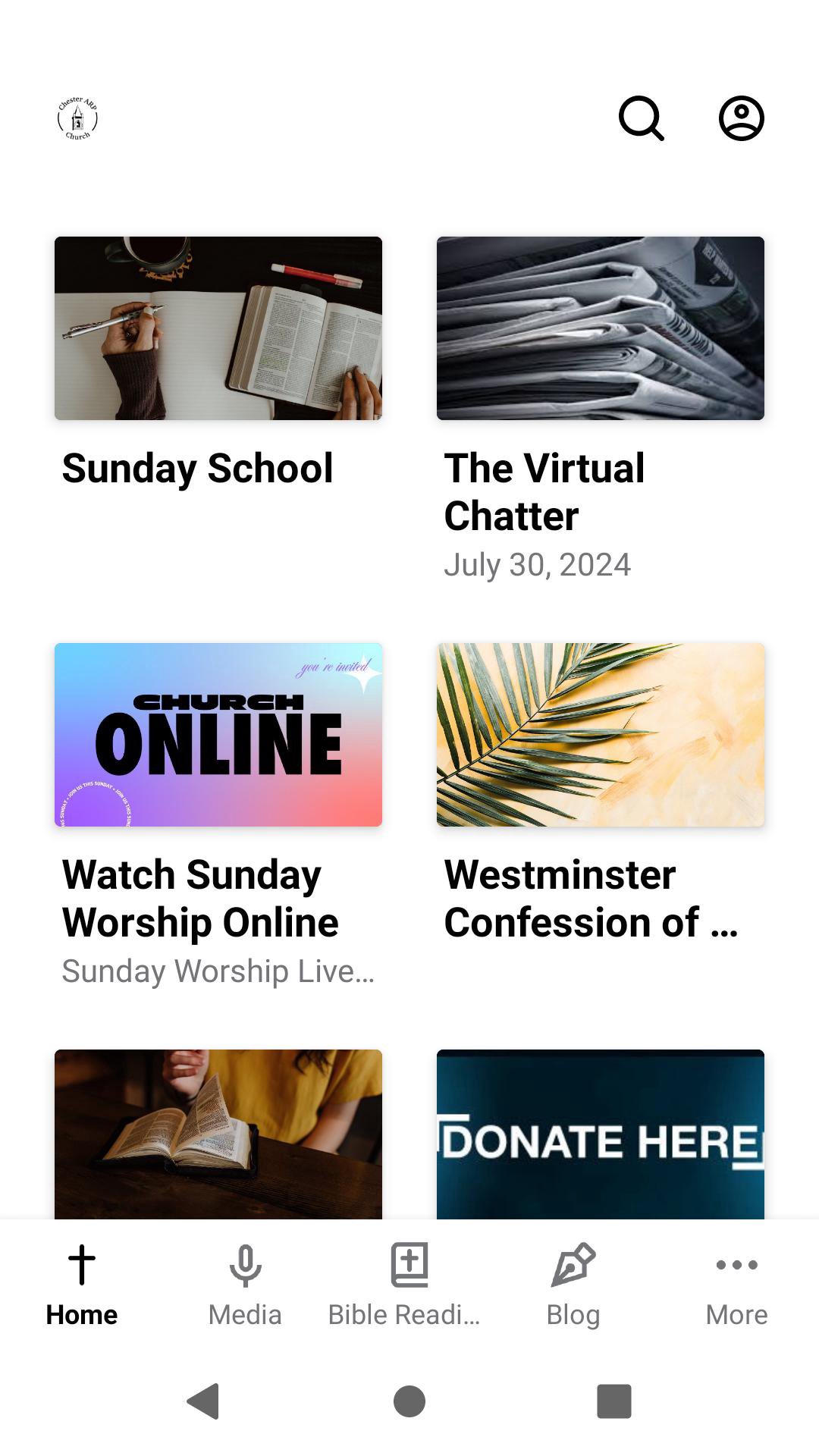Open the Donate Here tile
The width and height of the screenshot is (819, 1456).
click(600, 1134)
